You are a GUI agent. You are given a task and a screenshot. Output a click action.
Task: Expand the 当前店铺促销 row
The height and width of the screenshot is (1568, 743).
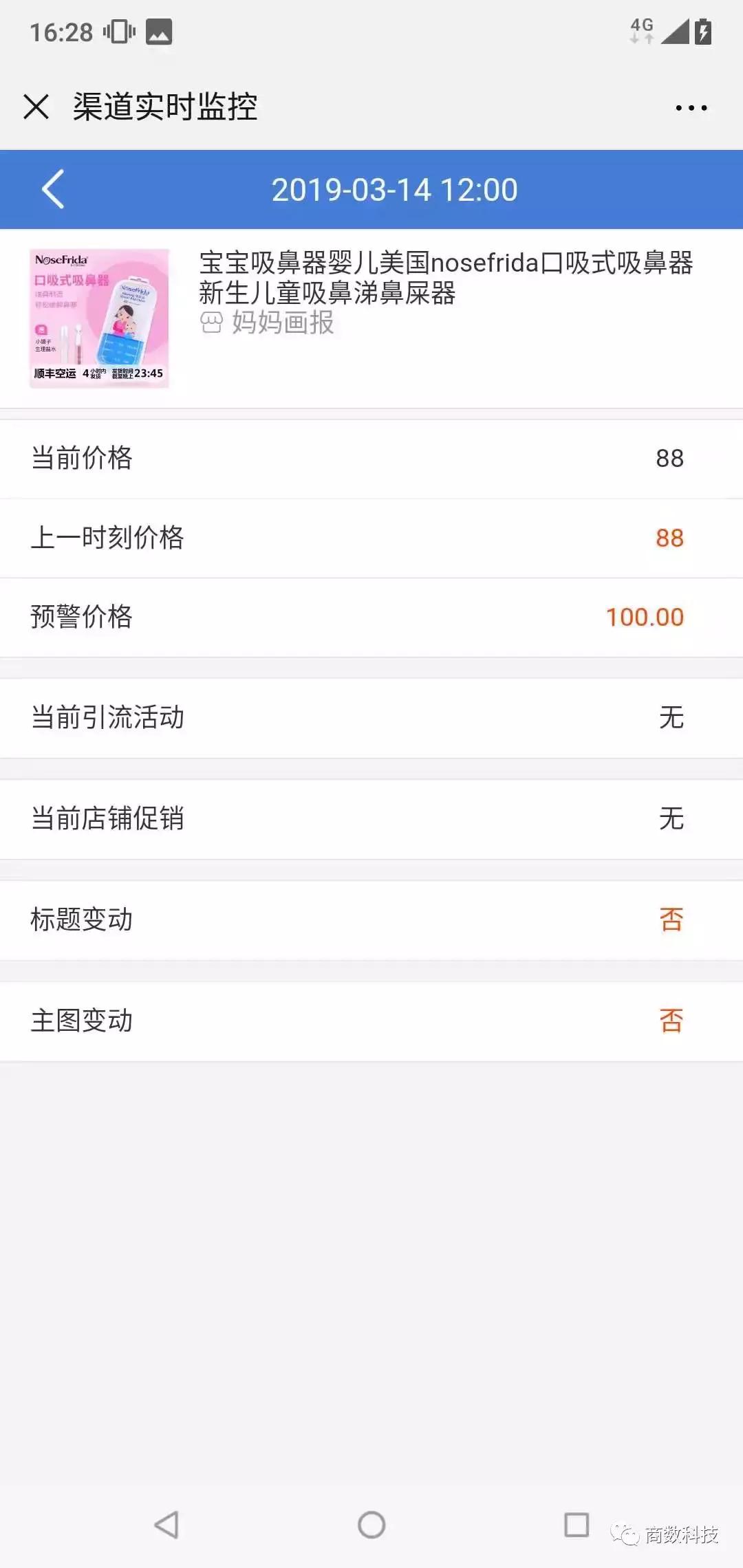coord(672,818)
